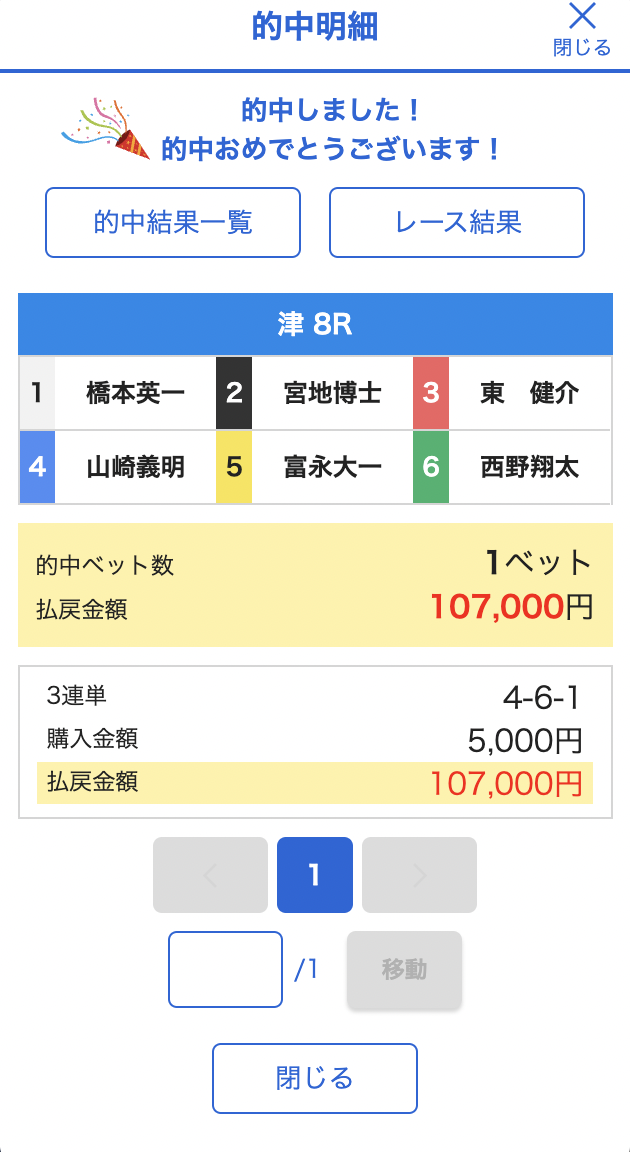
Task: Focus the page number input field
Action: point(225,969)
